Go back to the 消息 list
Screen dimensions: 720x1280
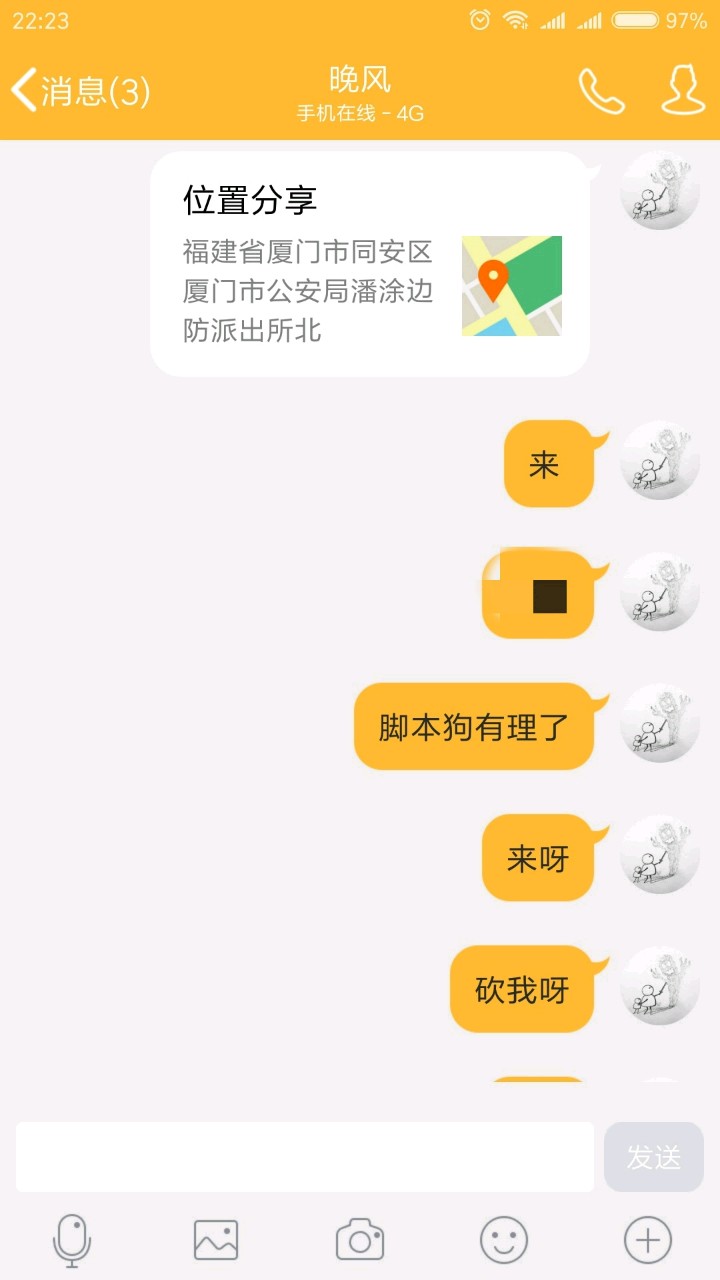pyautogui.click(x=80, y=91)
